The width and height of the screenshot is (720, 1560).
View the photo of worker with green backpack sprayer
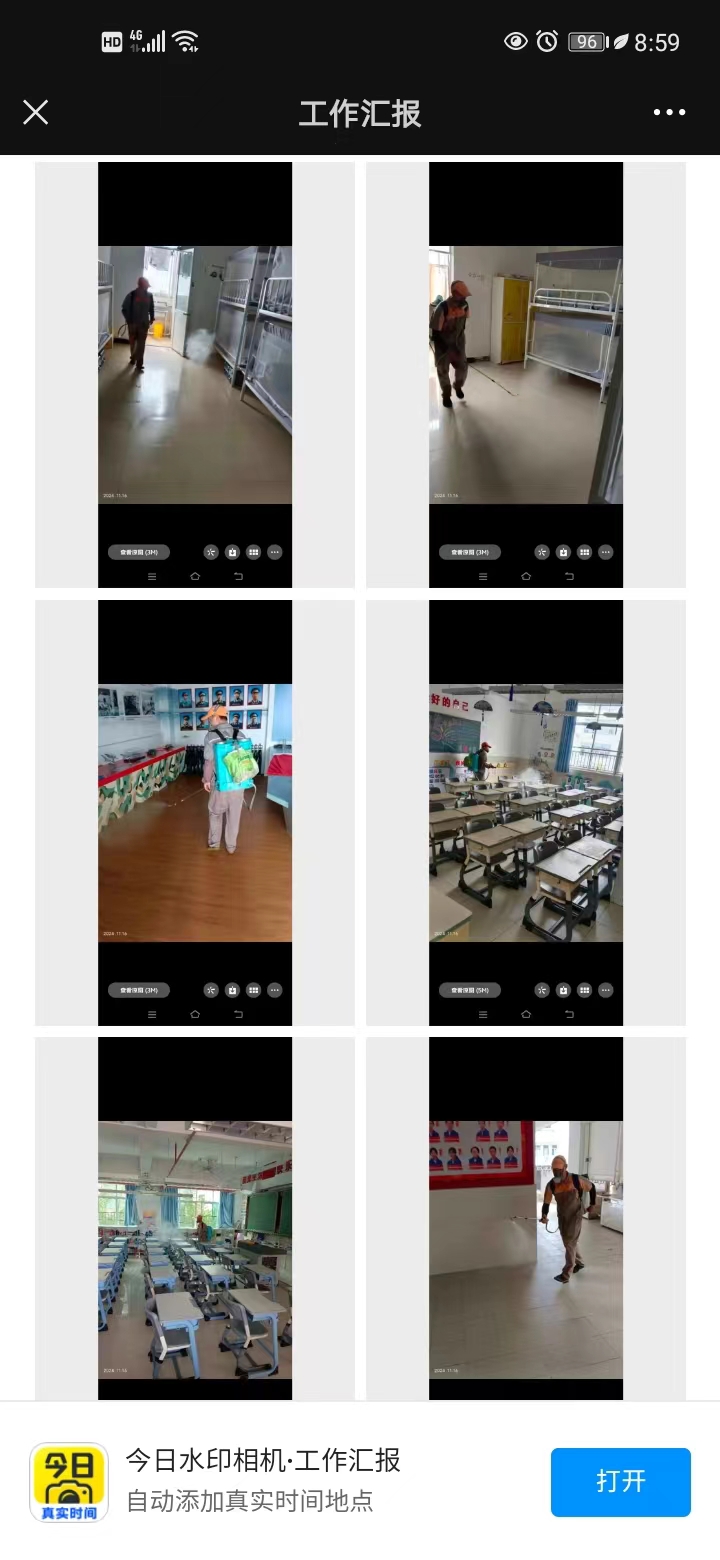195,812
